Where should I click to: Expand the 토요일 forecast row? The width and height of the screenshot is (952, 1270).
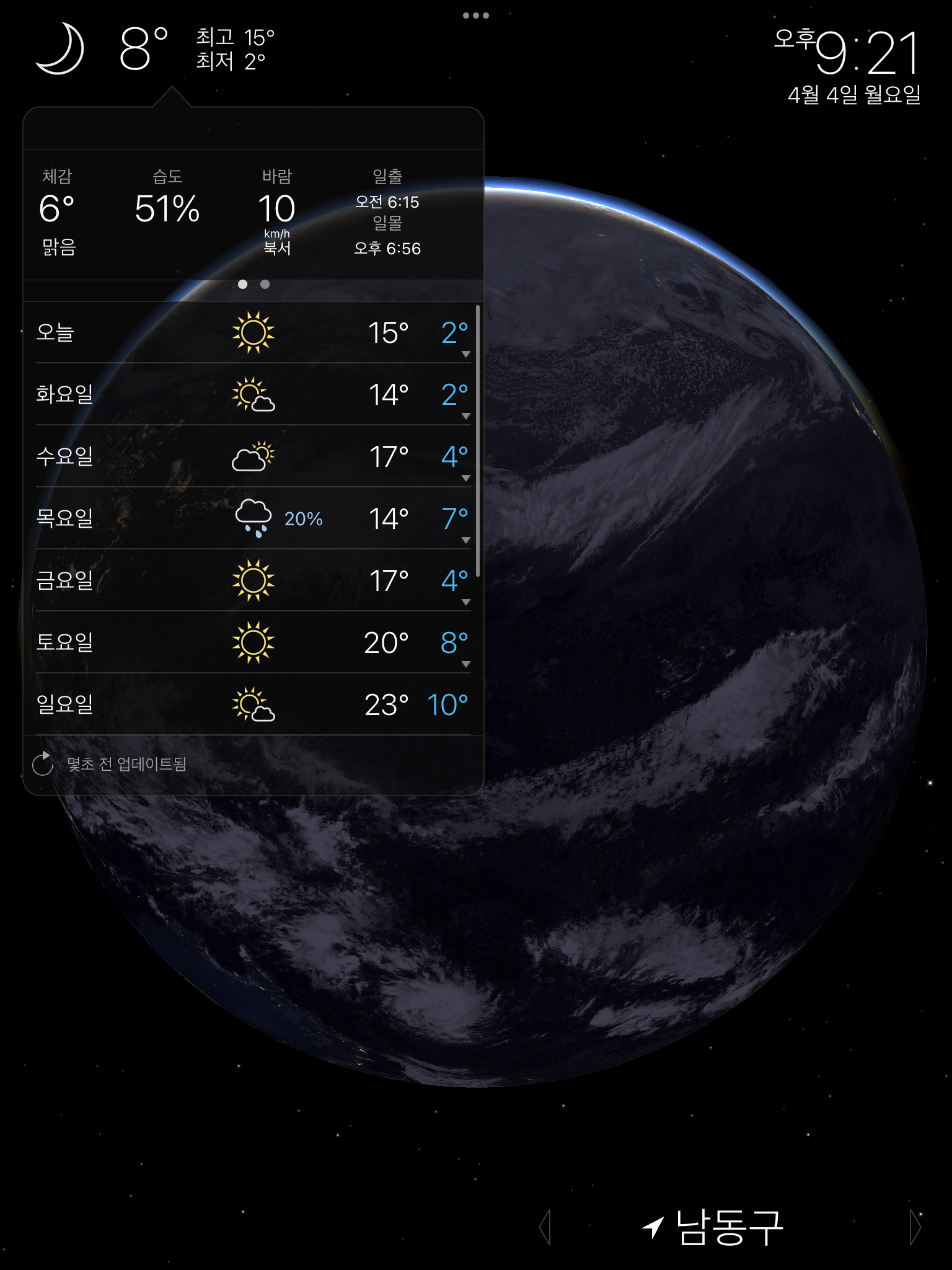[x=465, y=664]
